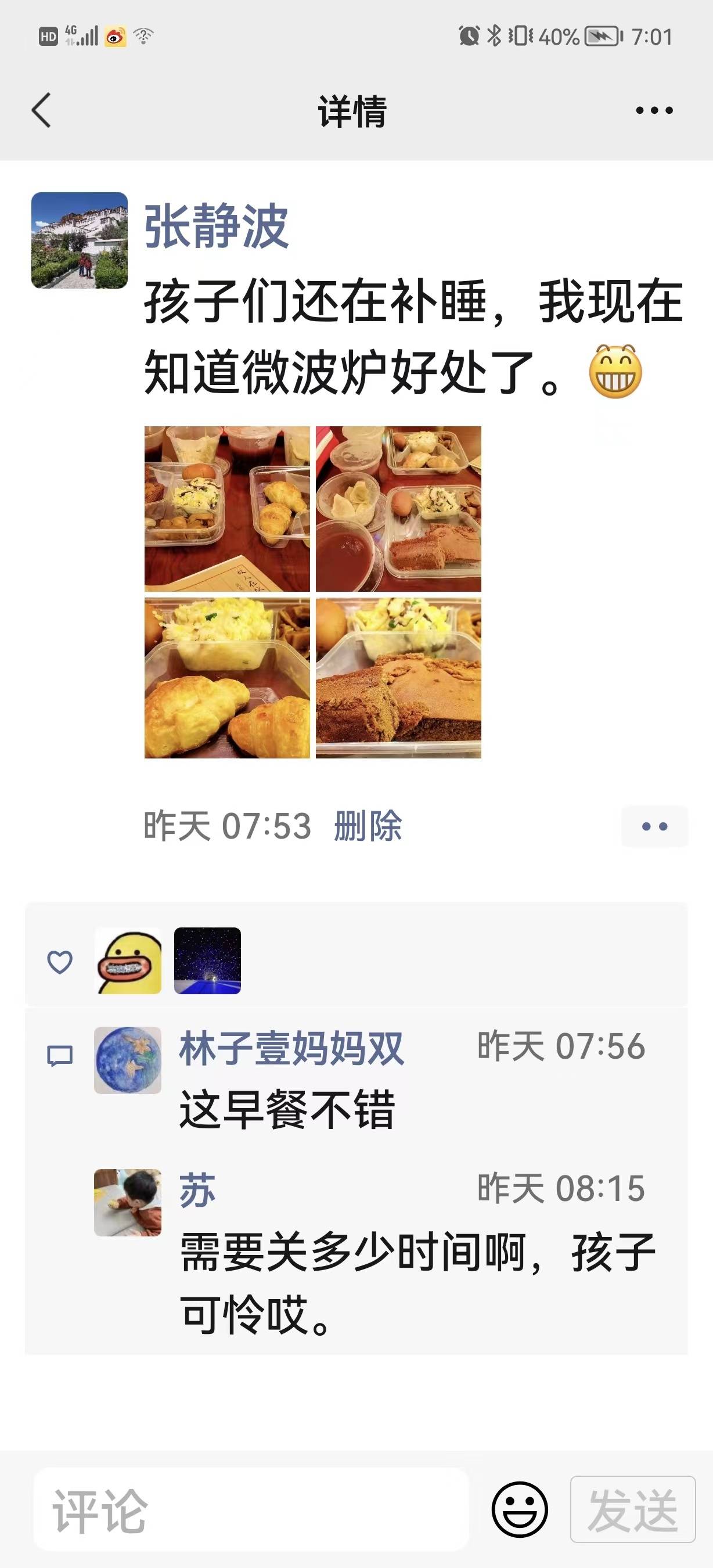The height and width of the screenshot is (1568, 713).
Task: View the third photo of croissants close-up
Action: tap(227, 678)
